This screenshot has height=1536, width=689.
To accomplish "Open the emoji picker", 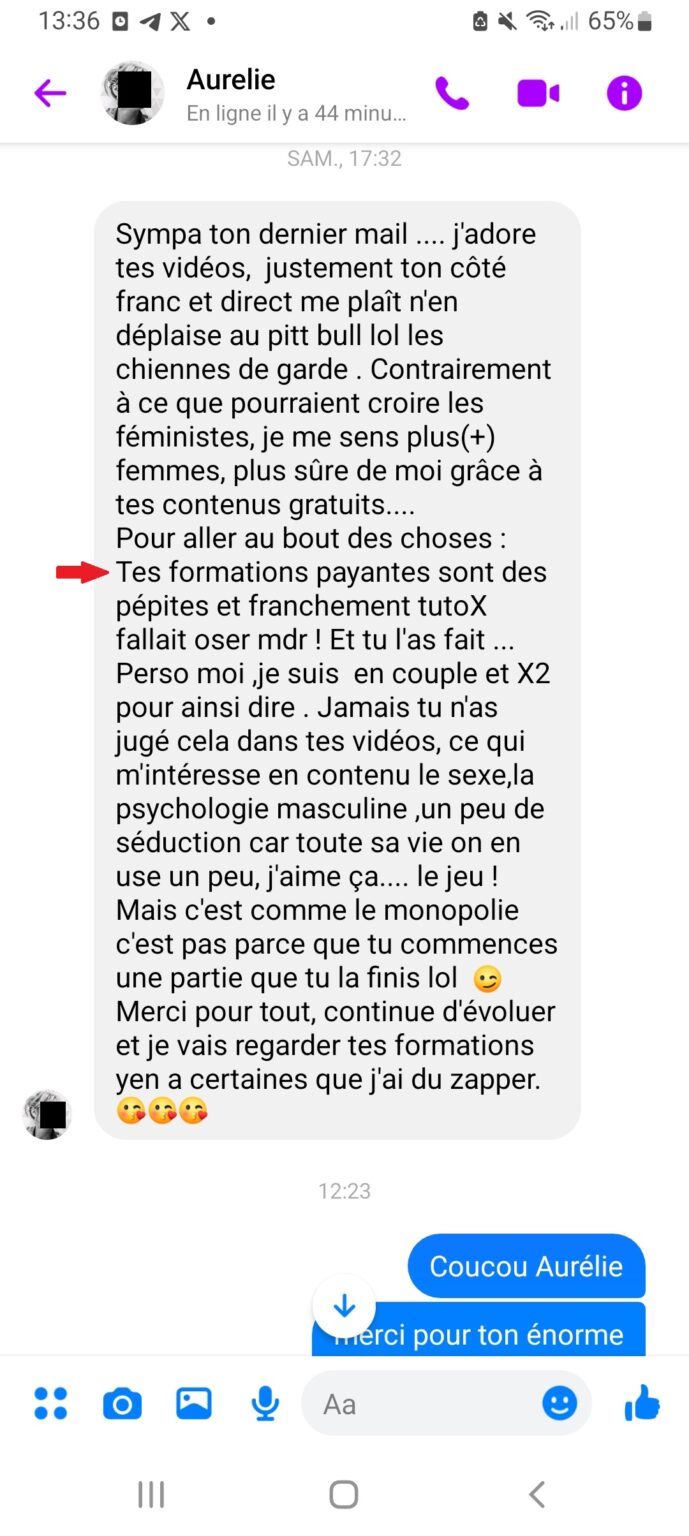I will click(x=560, y=1404).
